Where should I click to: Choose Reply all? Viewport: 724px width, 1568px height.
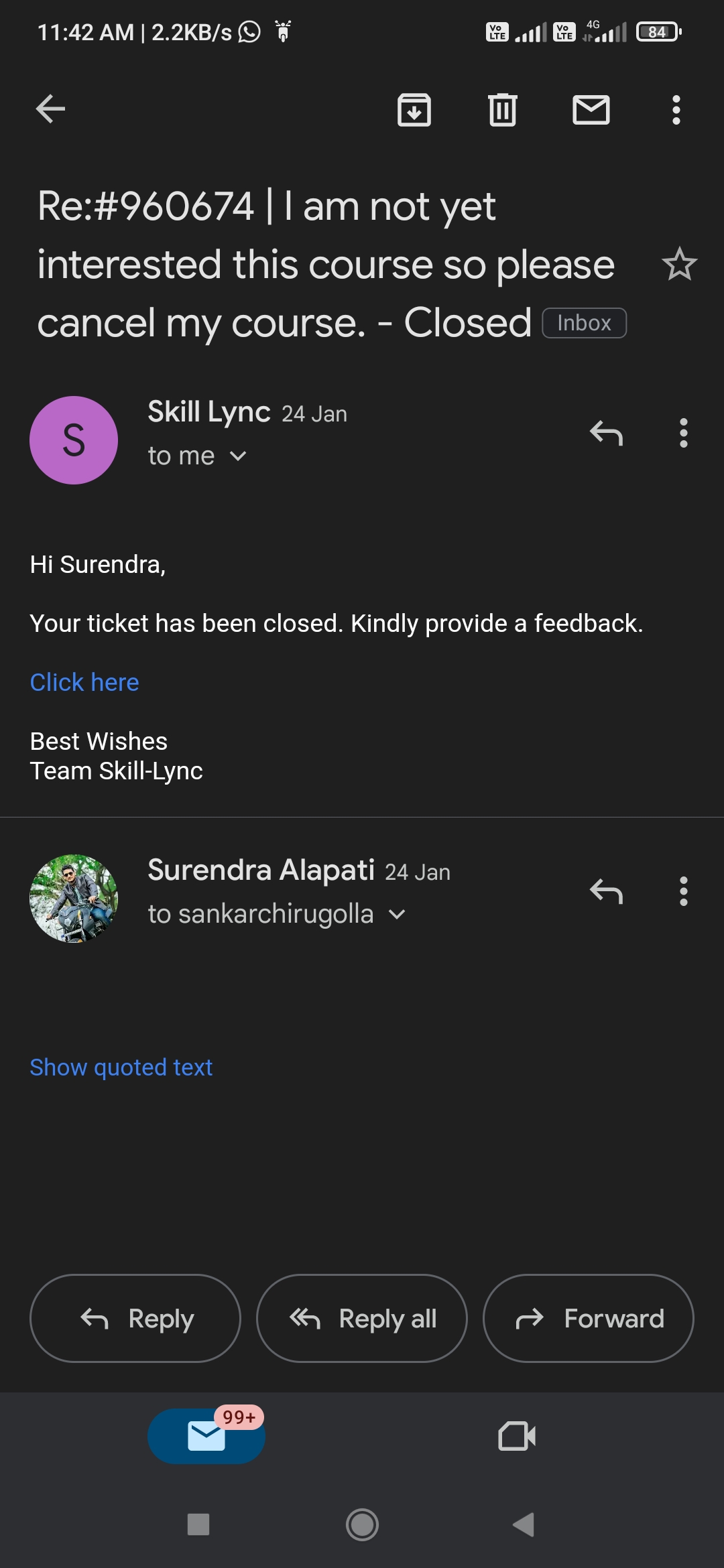pos(362,1318)
